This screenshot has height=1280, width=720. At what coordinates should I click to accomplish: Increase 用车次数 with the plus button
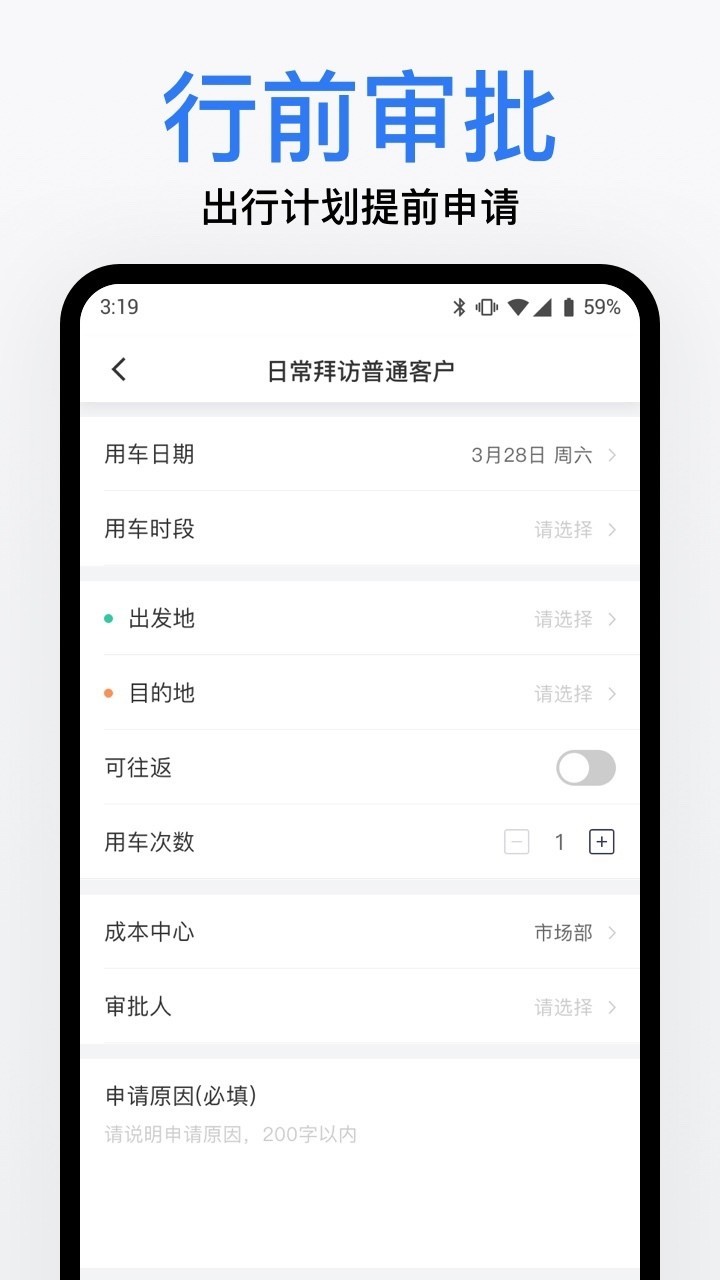tap(601, 842)
